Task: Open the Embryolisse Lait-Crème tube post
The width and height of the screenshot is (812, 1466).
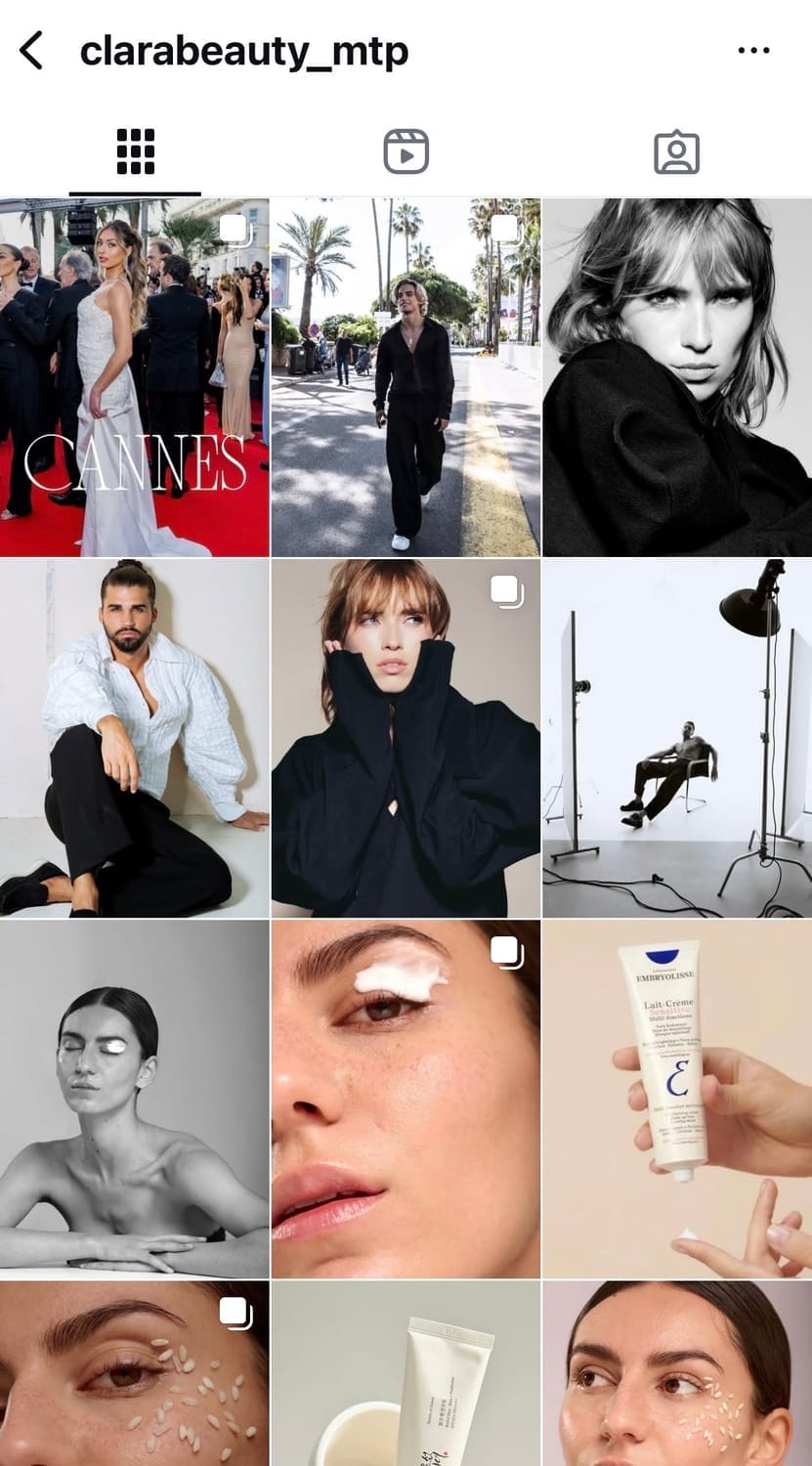Action: click(677, 1099)
